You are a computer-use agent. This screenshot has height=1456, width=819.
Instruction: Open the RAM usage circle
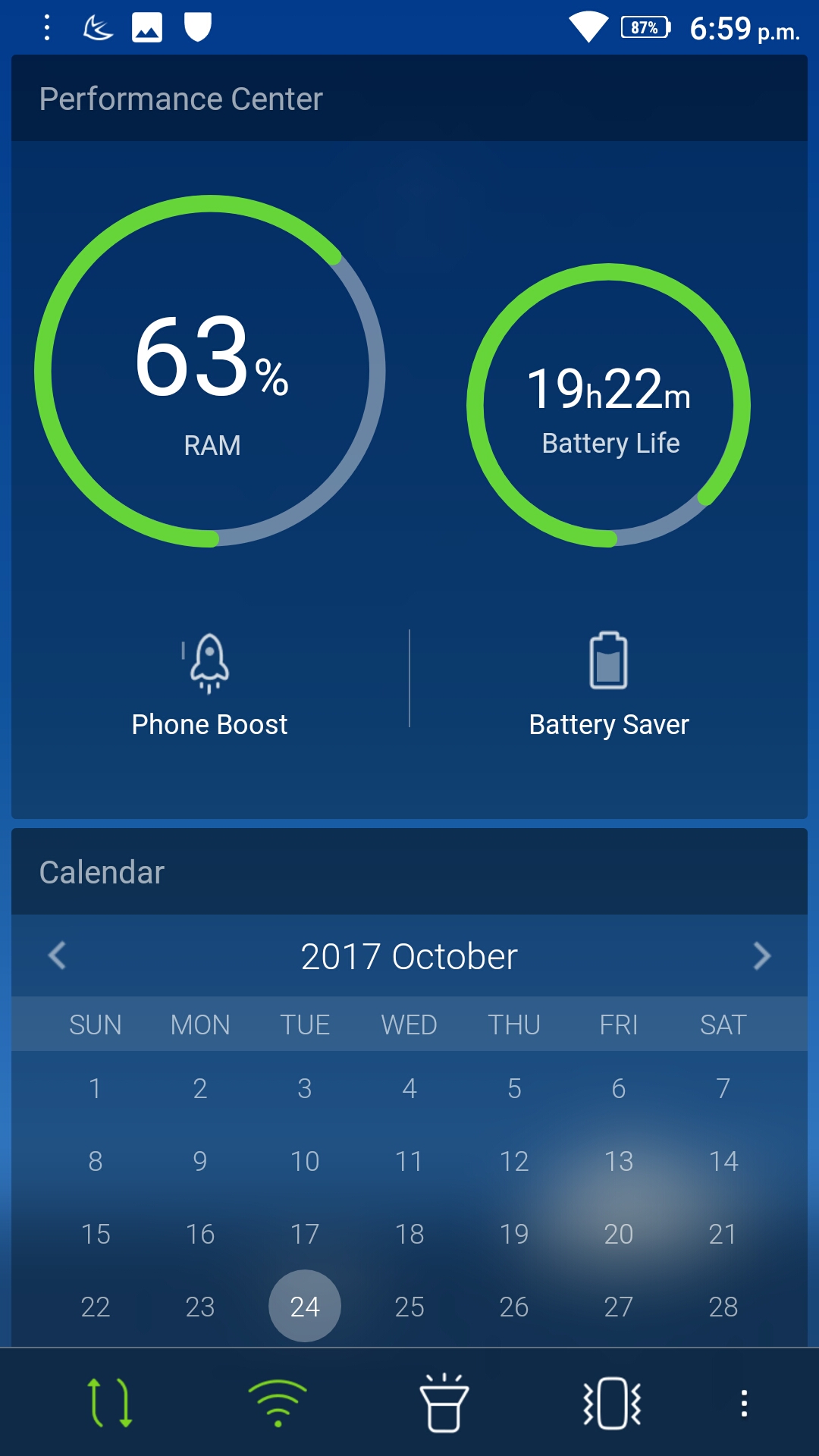click(210, 371)
